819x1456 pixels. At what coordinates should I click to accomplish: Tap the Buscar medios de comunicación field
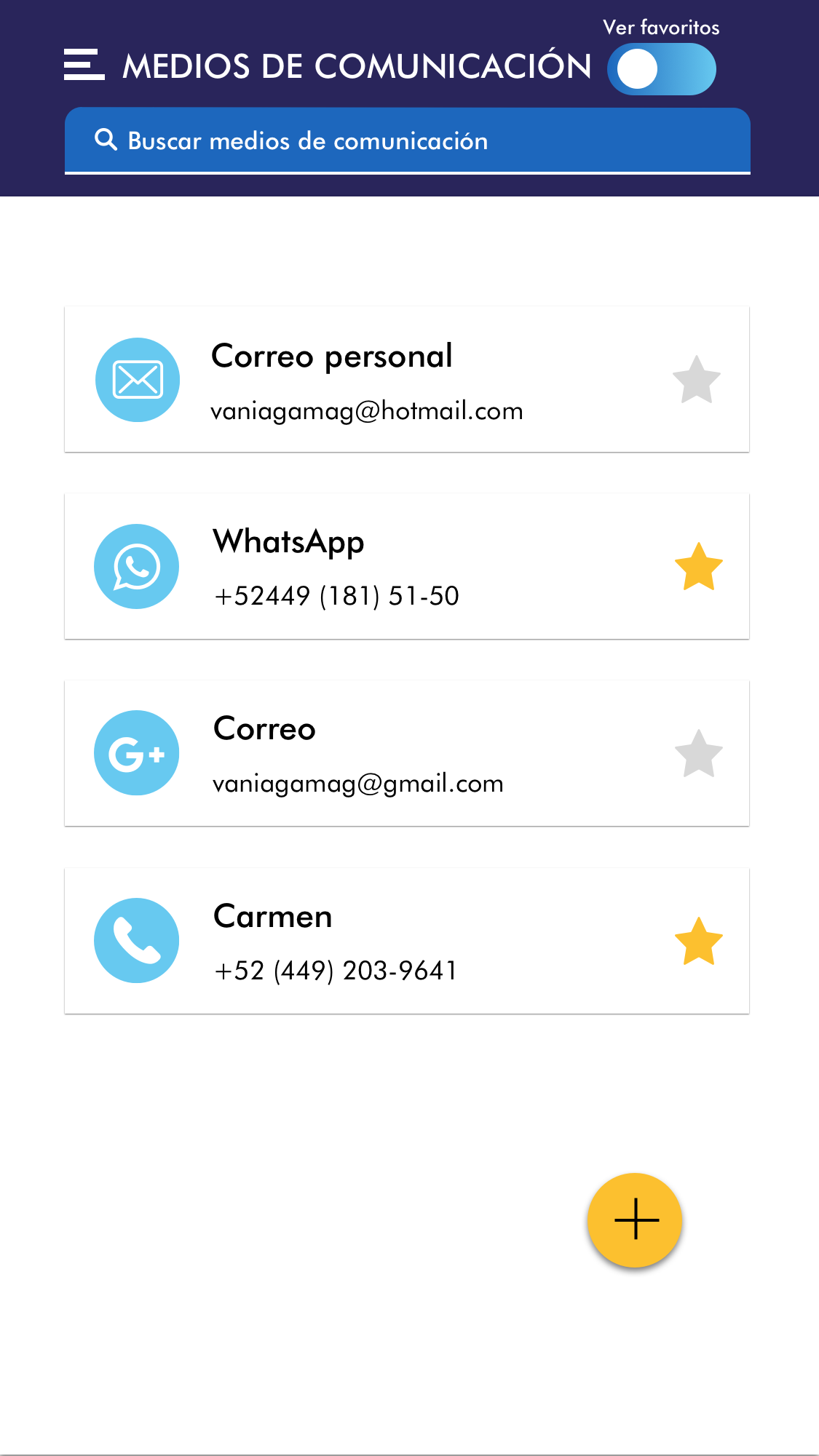pos(408,140)
